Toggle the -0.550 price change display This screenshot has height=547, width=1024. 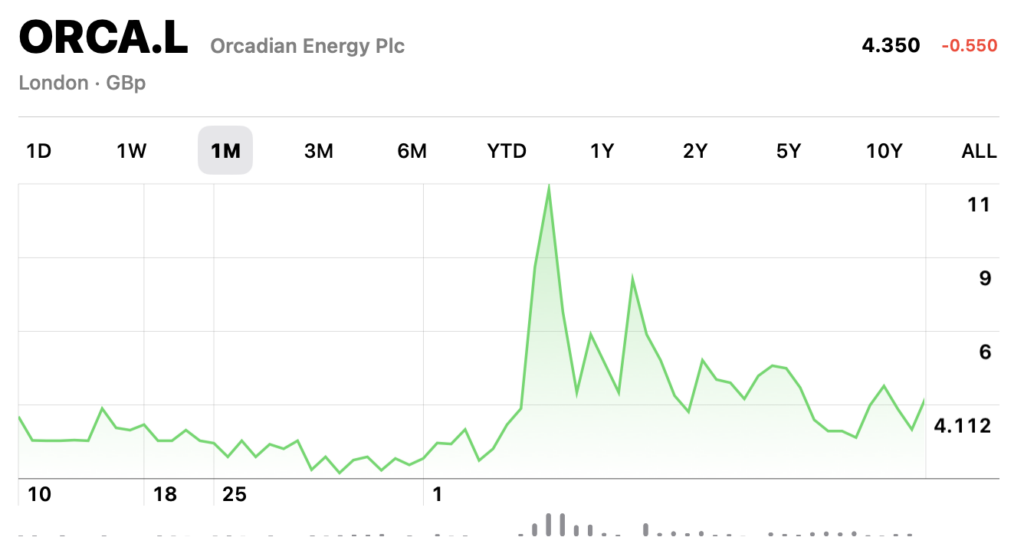(x=969, y=46)
